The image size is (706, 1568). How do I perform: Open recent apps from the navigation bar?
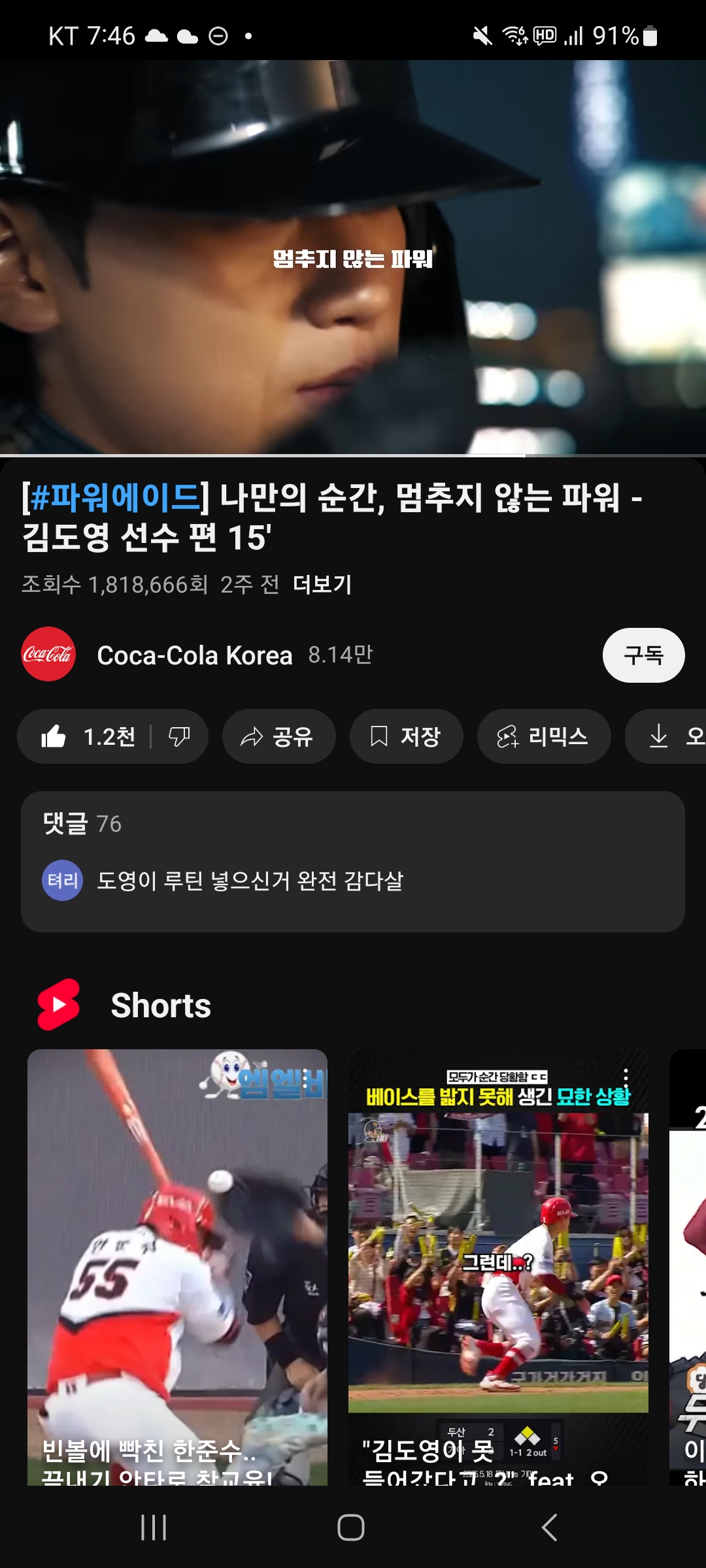(154, 1527)
